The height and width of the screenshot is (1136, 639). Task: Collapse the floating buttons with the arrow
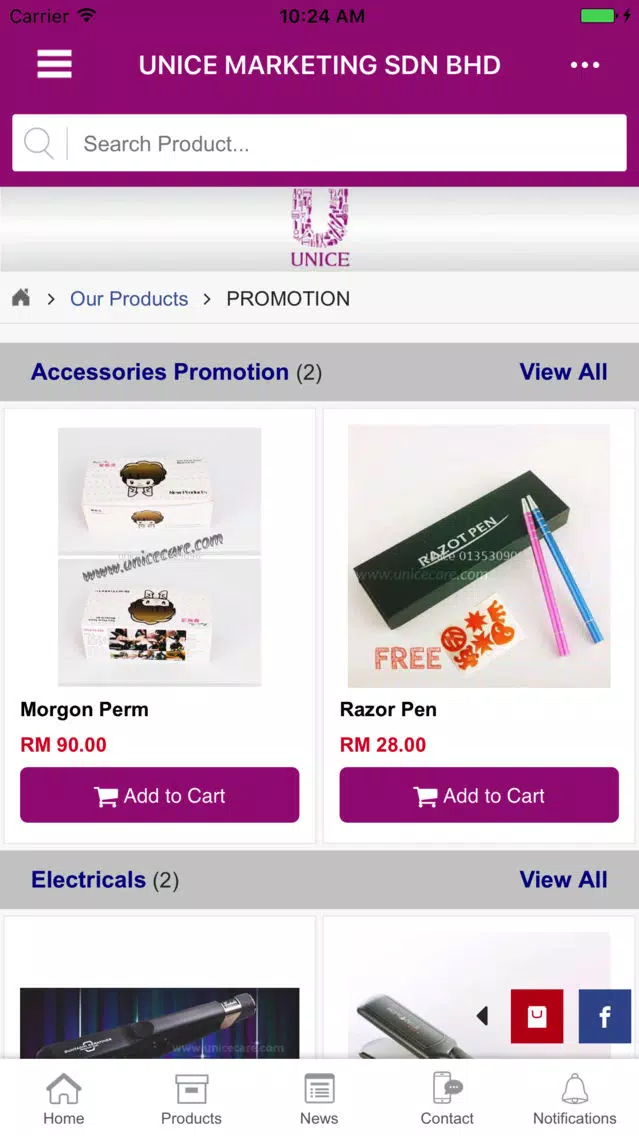(483, 1016)
